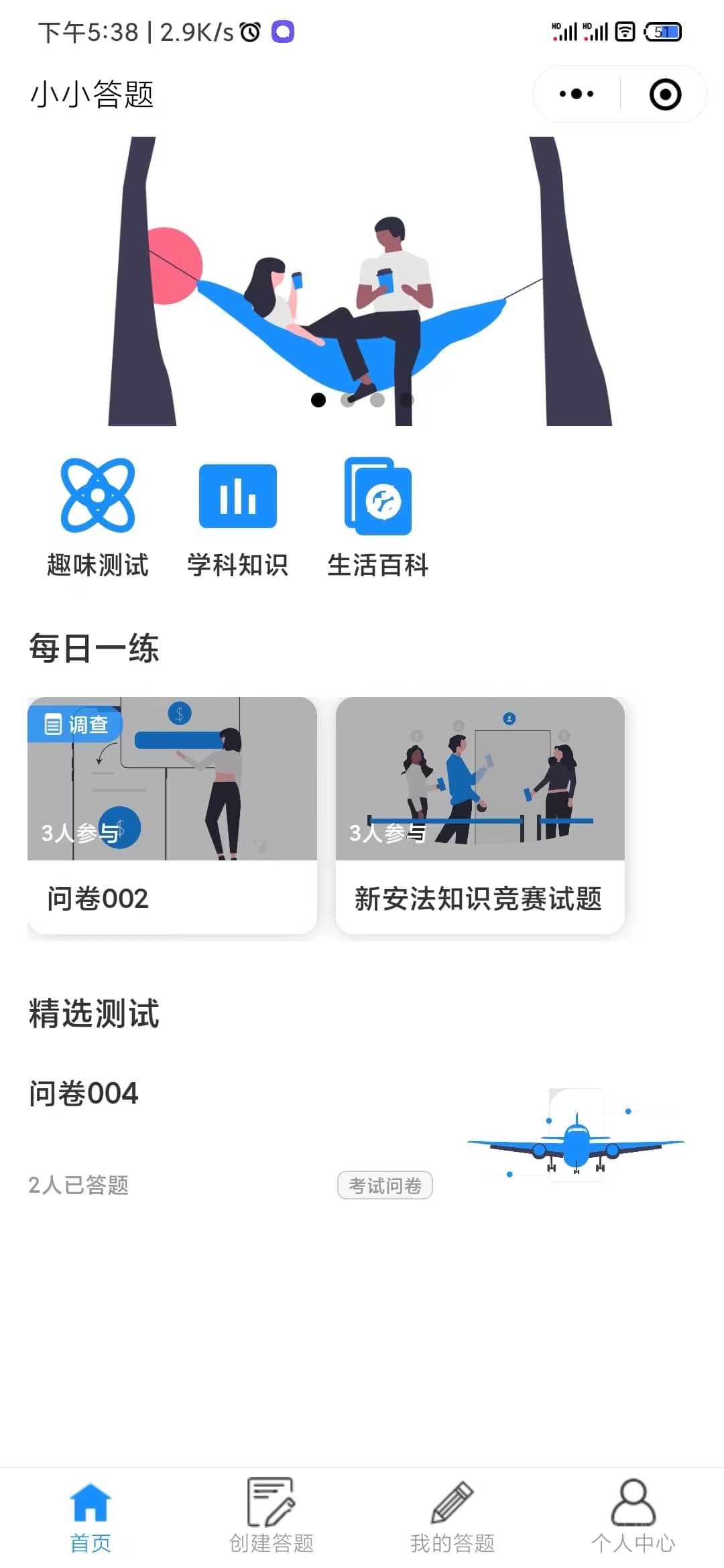Switch to the 个人中心 tab

point(633,1517)
